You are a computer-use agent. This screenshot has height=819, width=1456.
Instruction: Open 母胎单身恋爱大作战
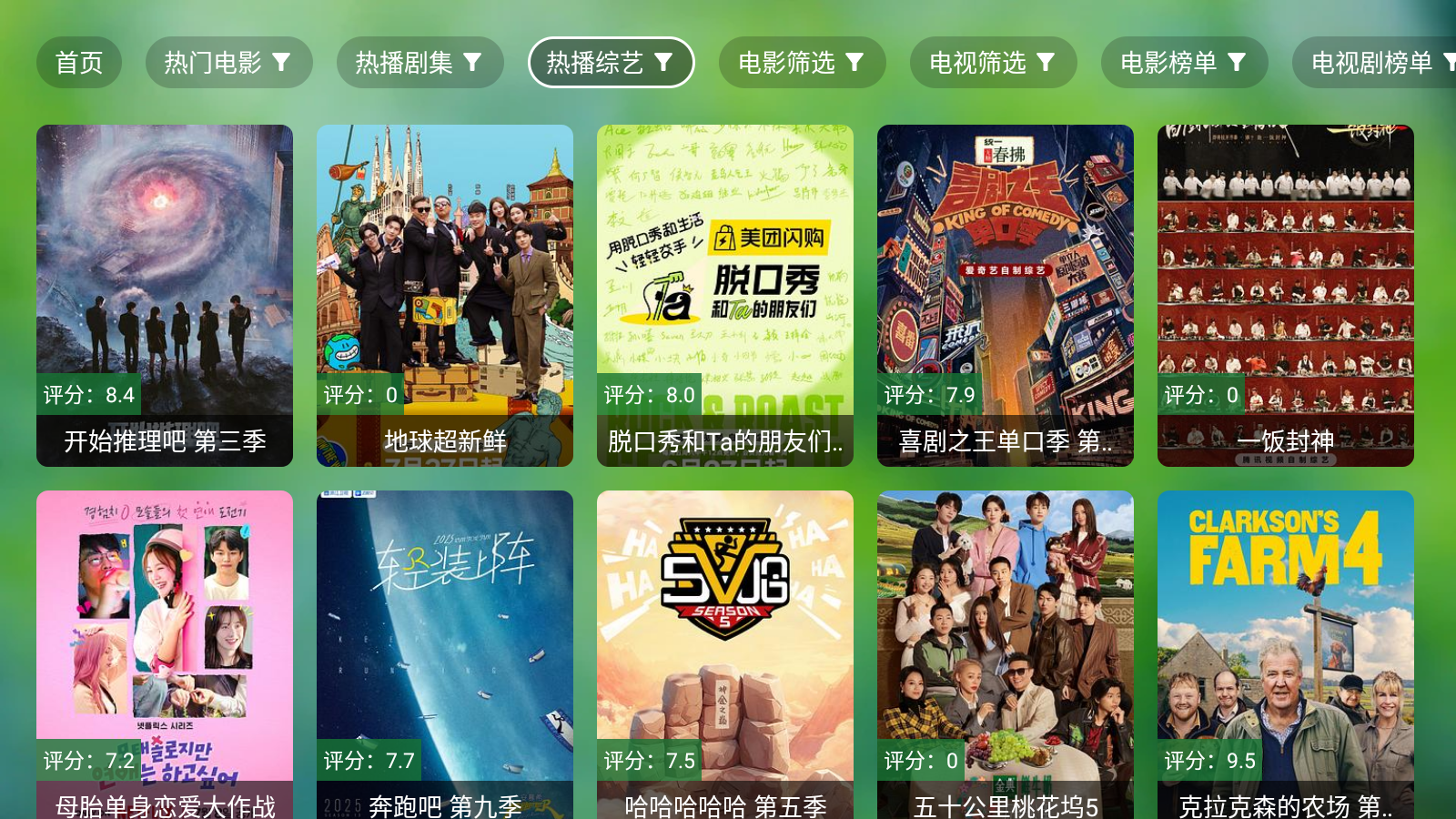[x=165, y=655]
